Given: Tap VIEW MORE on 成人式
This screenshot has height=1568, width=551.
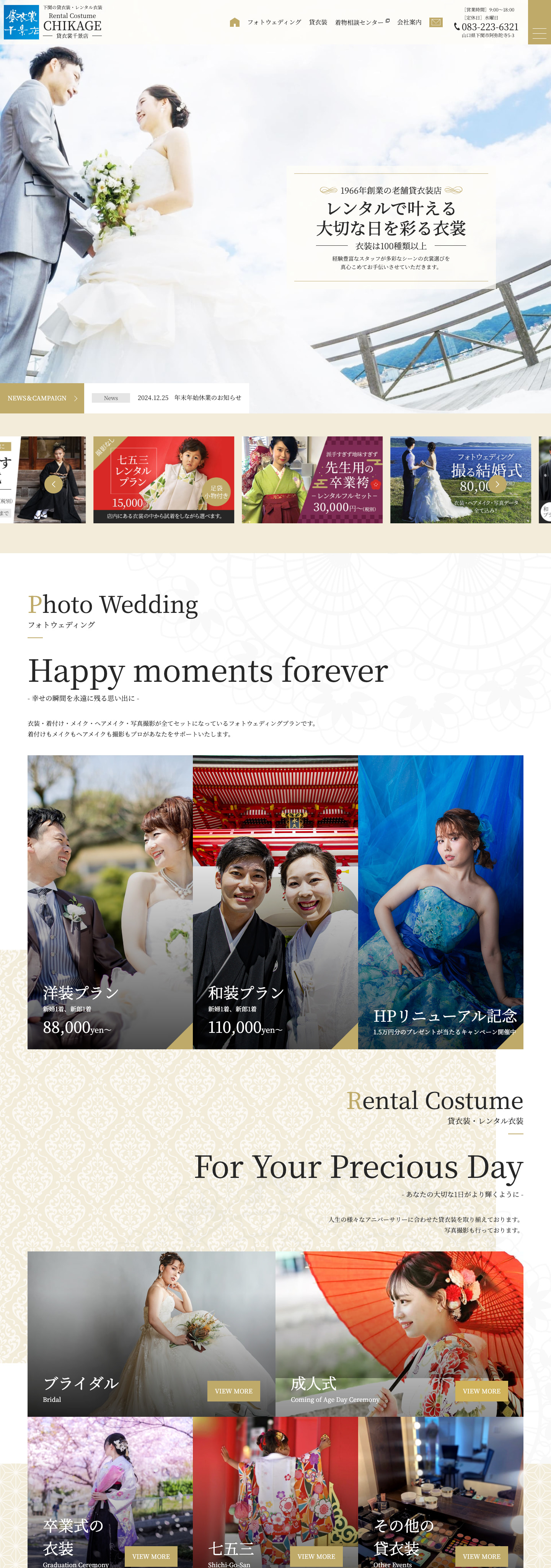Looking at the screenshot, I should point(481,1391).
